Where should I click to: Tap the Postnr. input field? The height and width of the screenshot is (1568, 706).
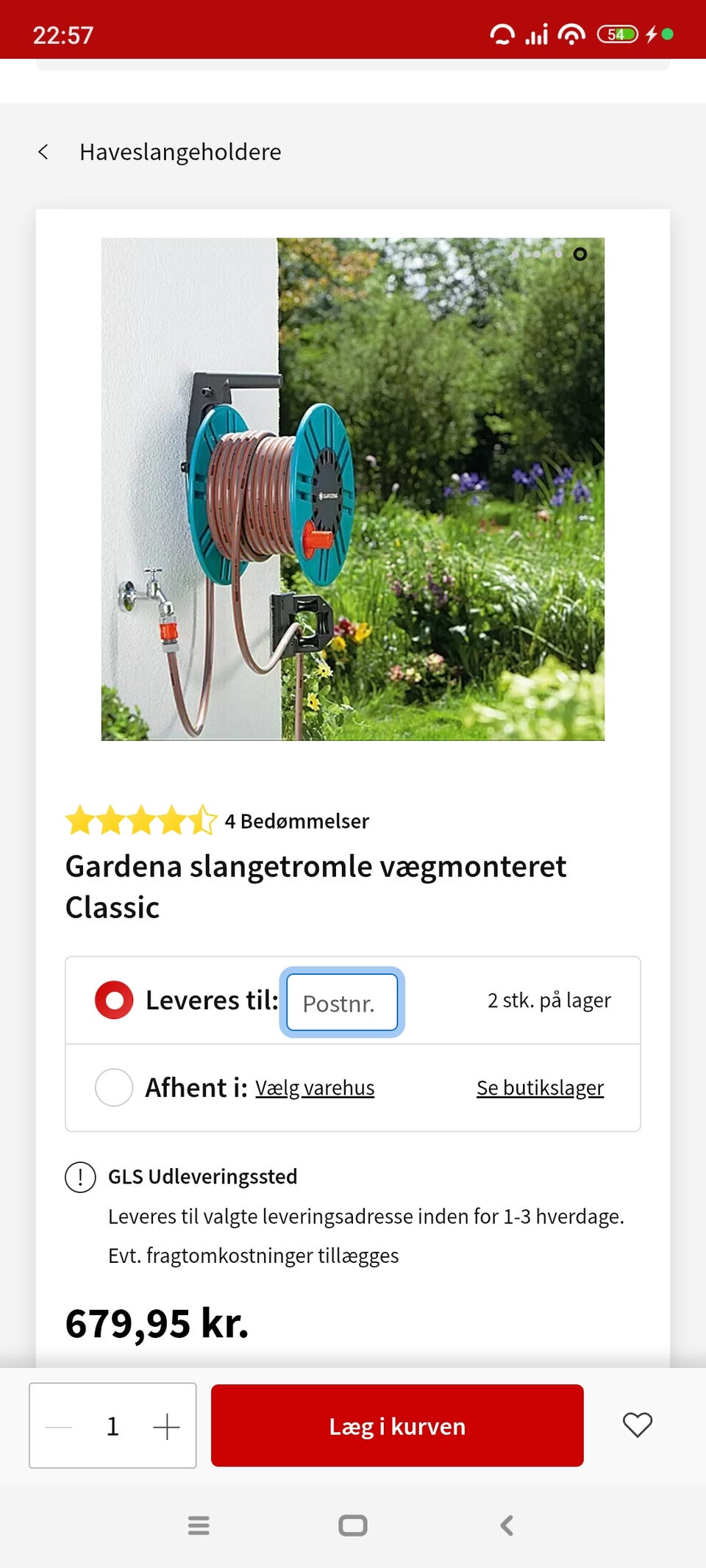coord(340,1002)
